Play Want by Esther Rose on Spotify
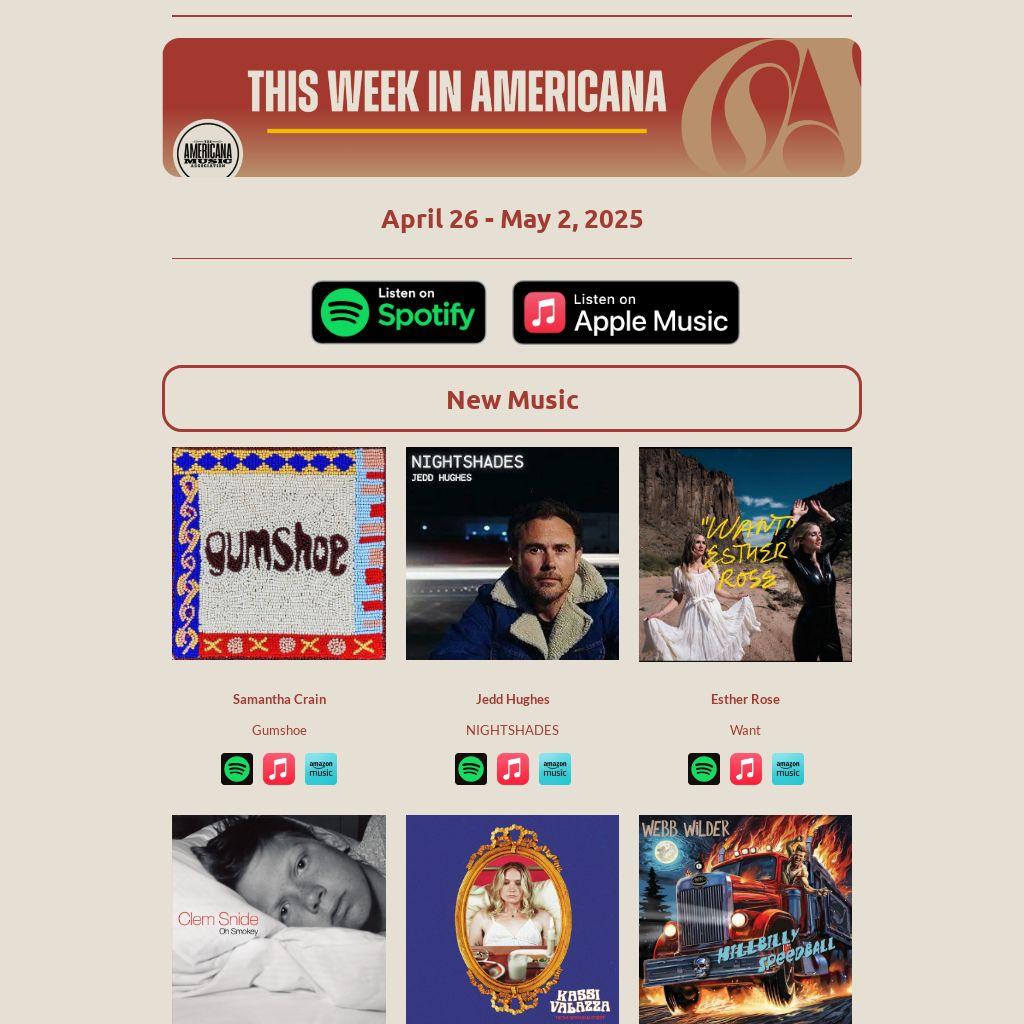1024x1024 pixels. pyautogui.click(x=704, y=769)
